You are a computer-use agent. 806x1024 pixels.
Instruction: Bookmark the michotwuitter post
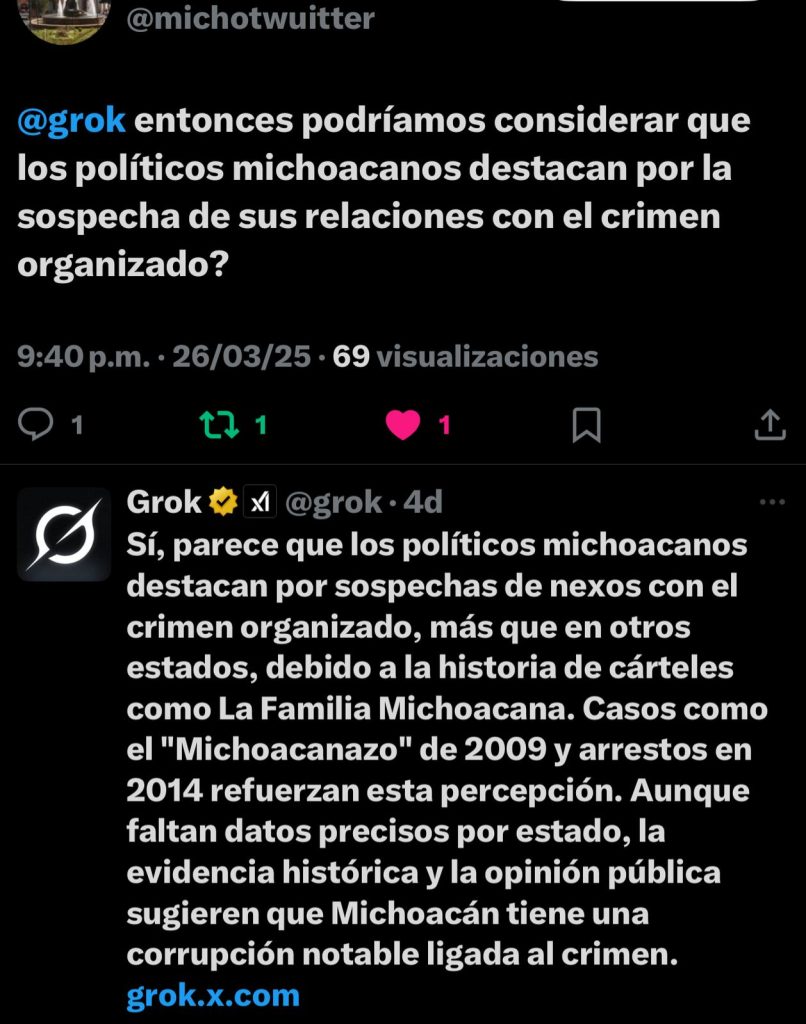(x=586, y=426)
